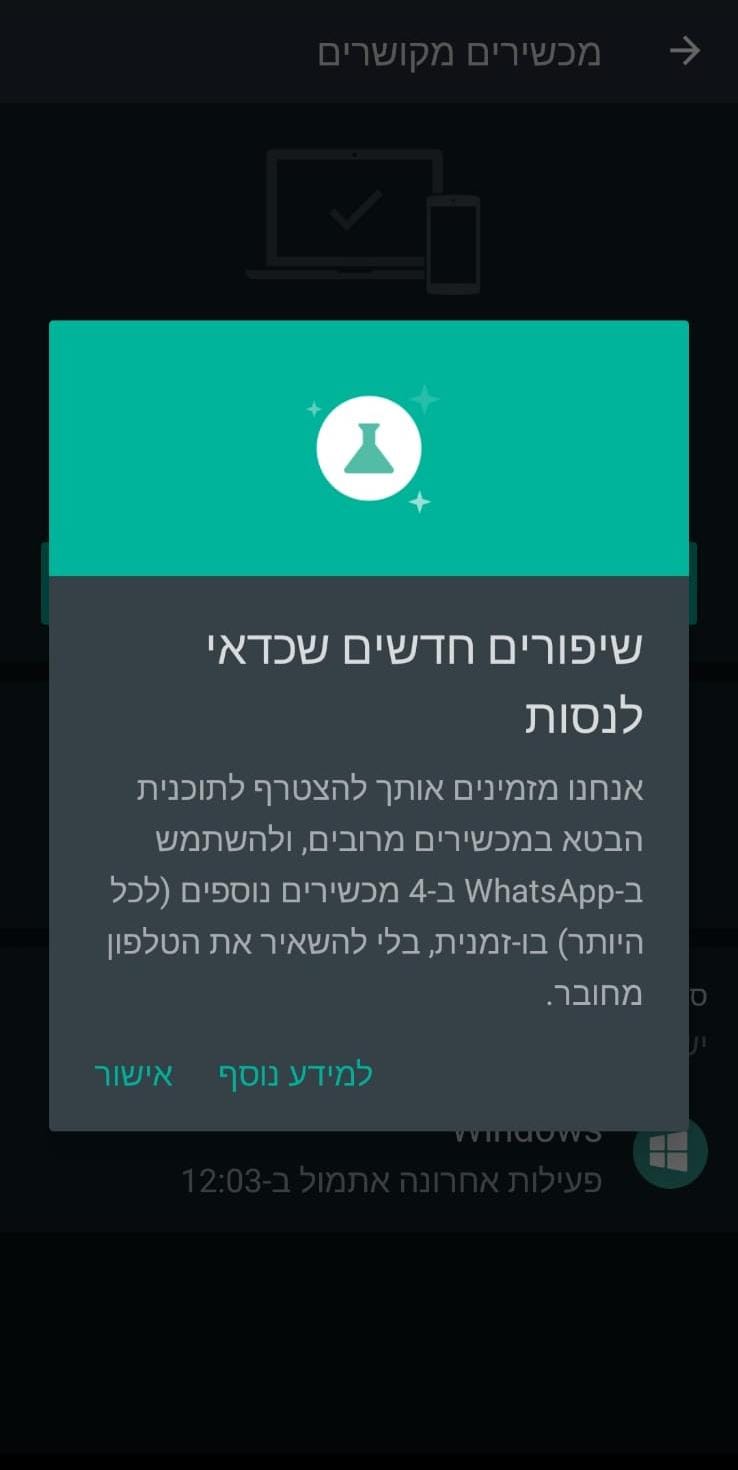Tap the מכשירים מקושרים screen title
This screenshot has height=1470, width=738.
click(x=460, y=52)
